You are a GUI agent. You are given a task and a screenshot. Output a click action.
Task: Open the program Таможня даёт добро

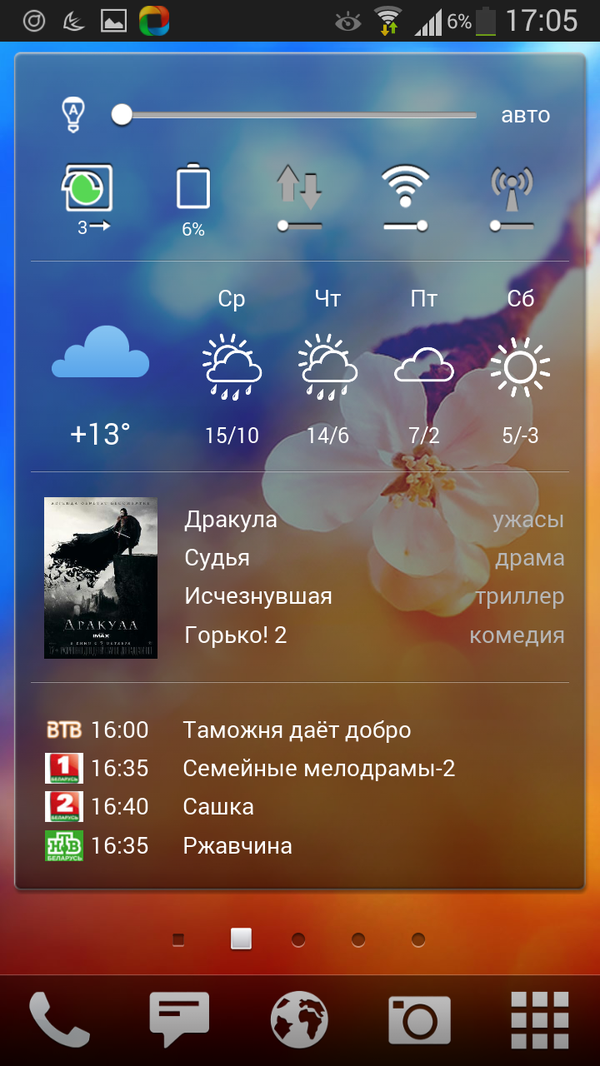pyautogui.click(x=297, y=731)
